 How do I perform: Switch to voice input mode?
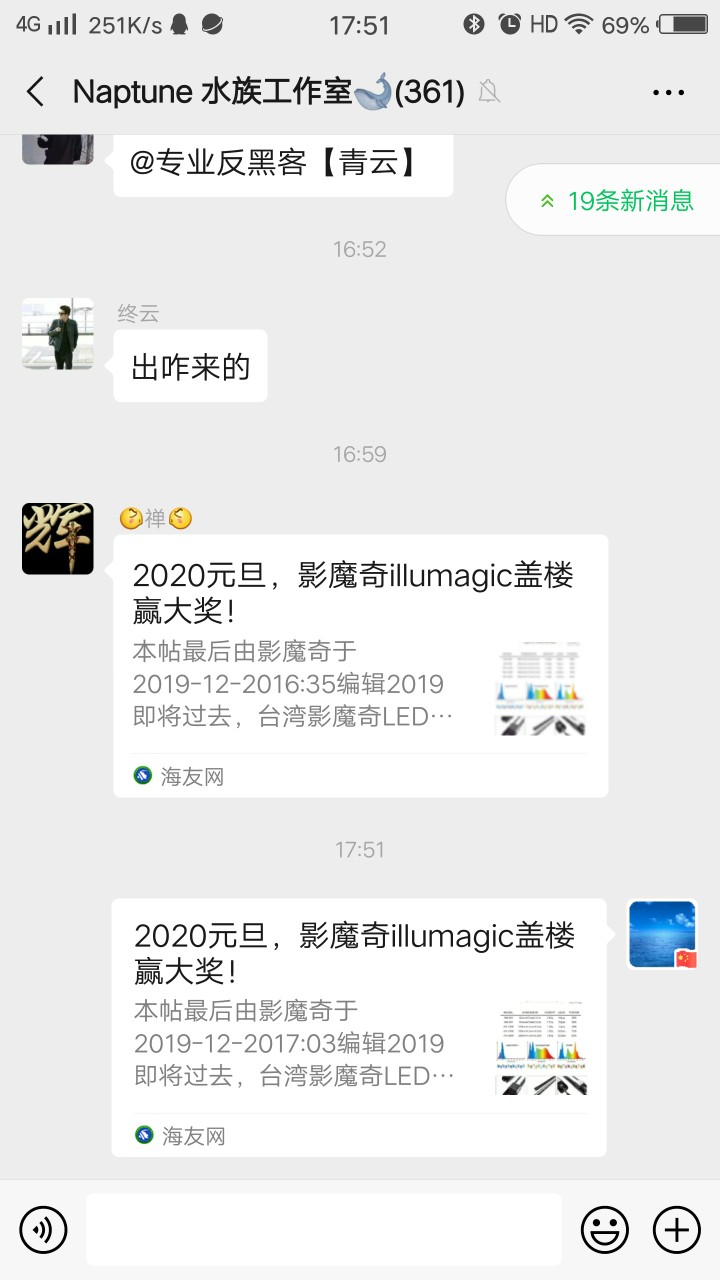coord(43,1229)
